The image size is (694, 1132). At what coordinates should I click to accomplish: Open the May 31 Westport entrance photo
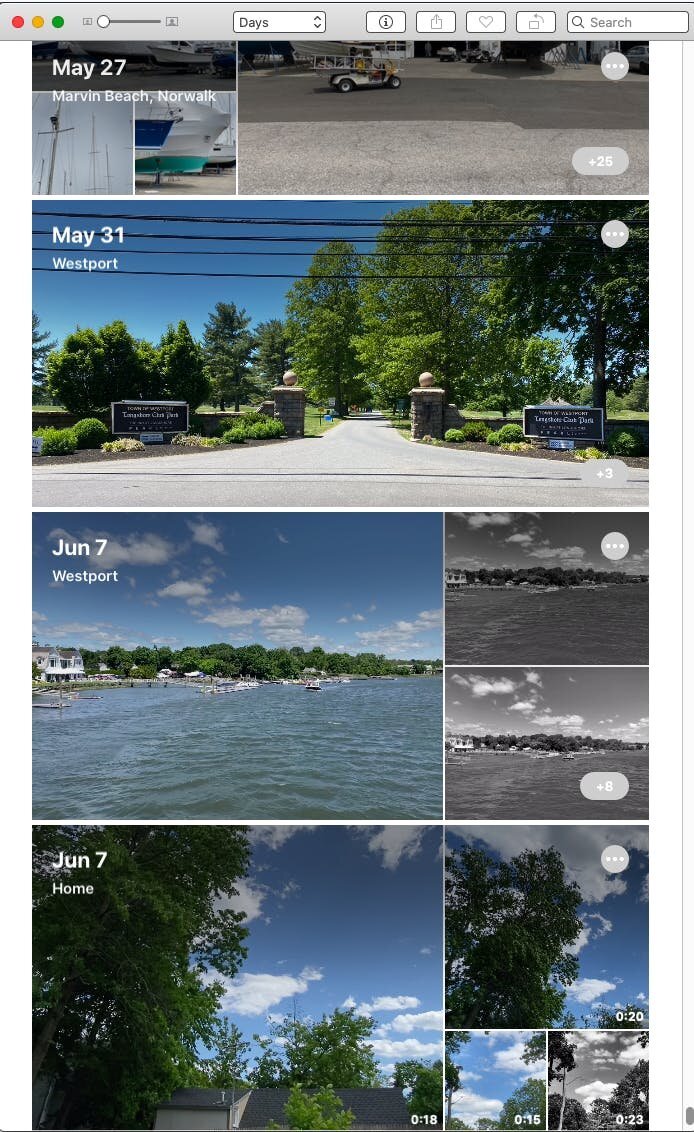(x=340, y=354)
